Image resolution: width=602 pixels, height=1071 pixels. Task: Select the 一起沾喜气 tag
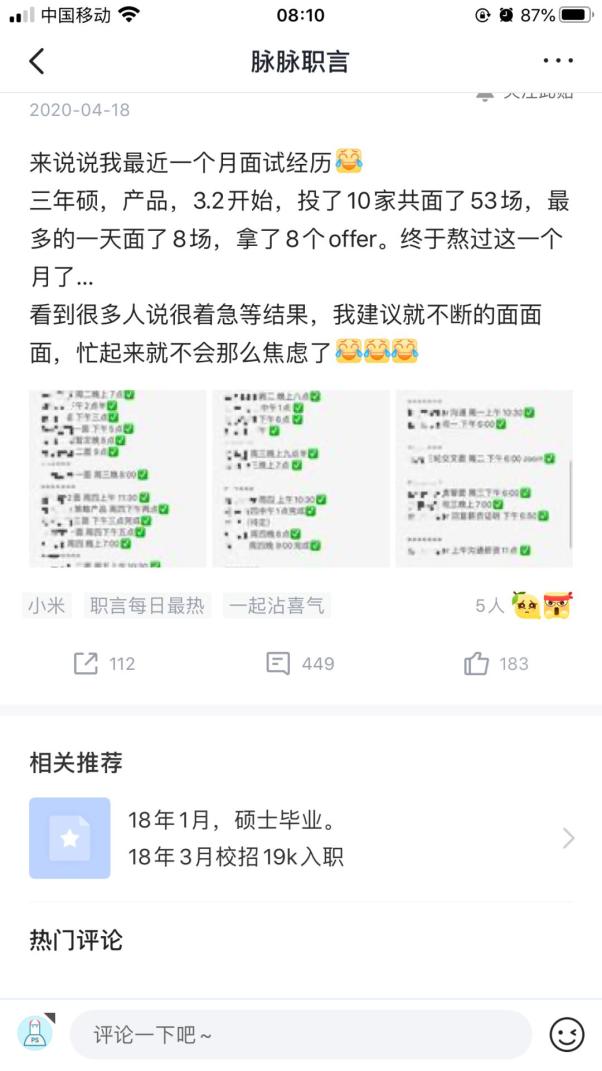[277, 605]
